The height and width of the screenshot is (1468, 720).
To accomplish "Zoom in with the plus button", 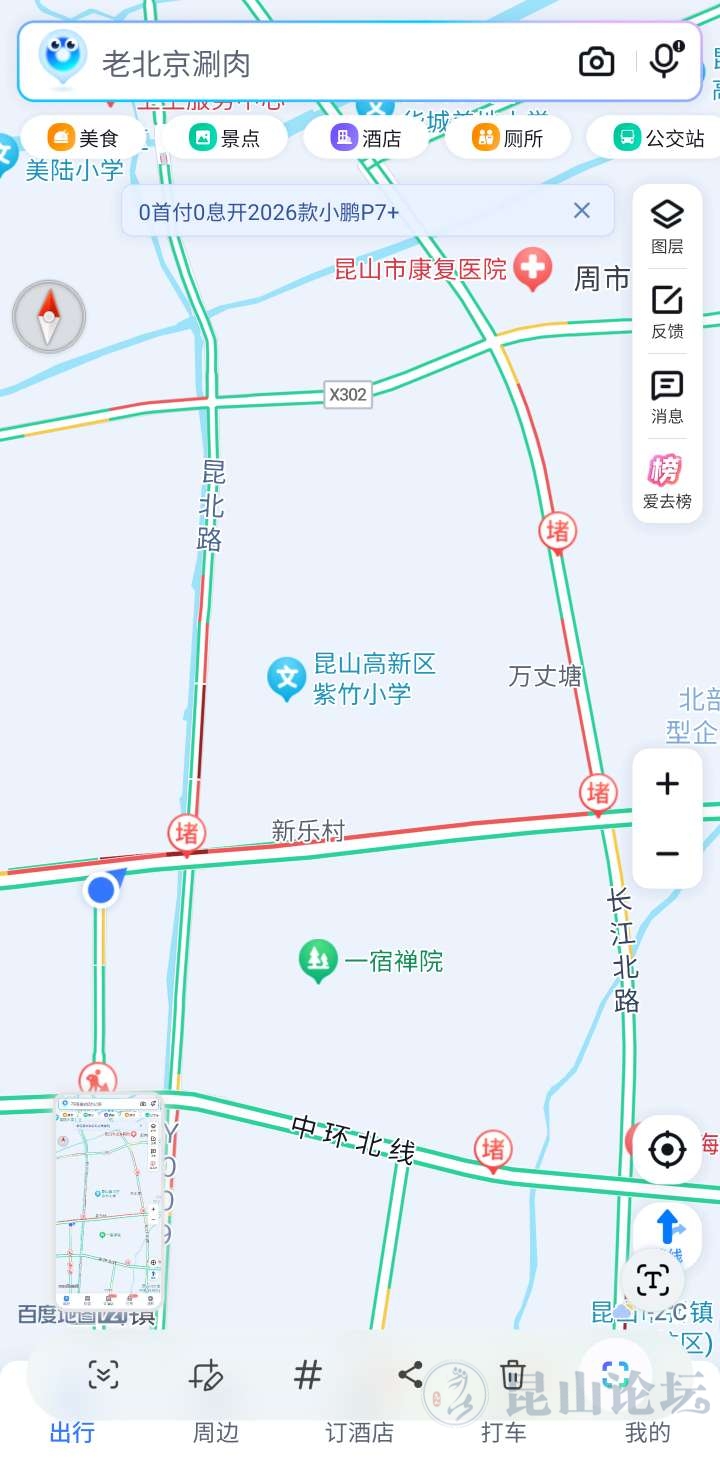I will point(667,784).
